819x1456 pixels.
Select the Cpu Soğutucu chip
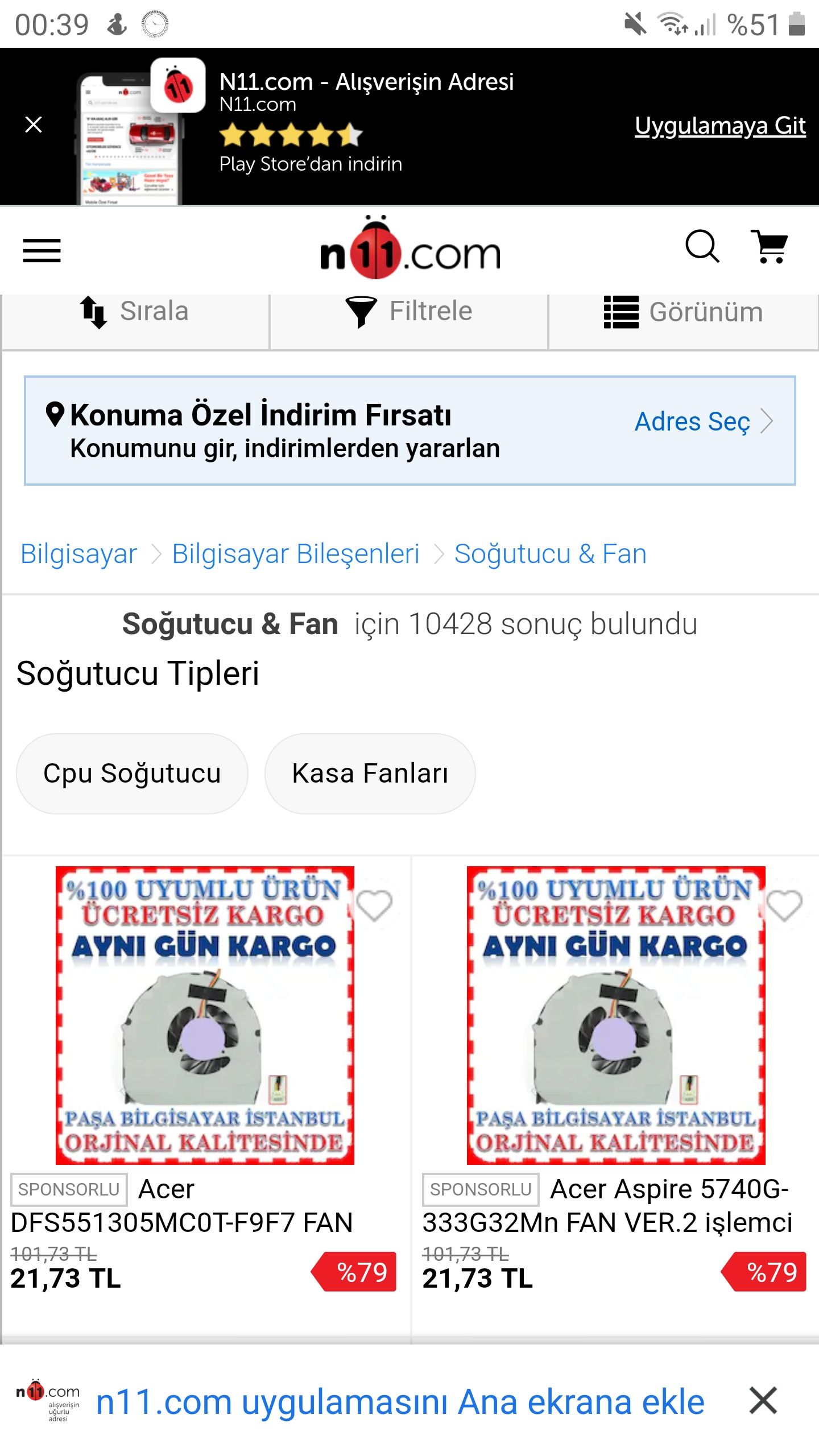(x=132, y=773)
